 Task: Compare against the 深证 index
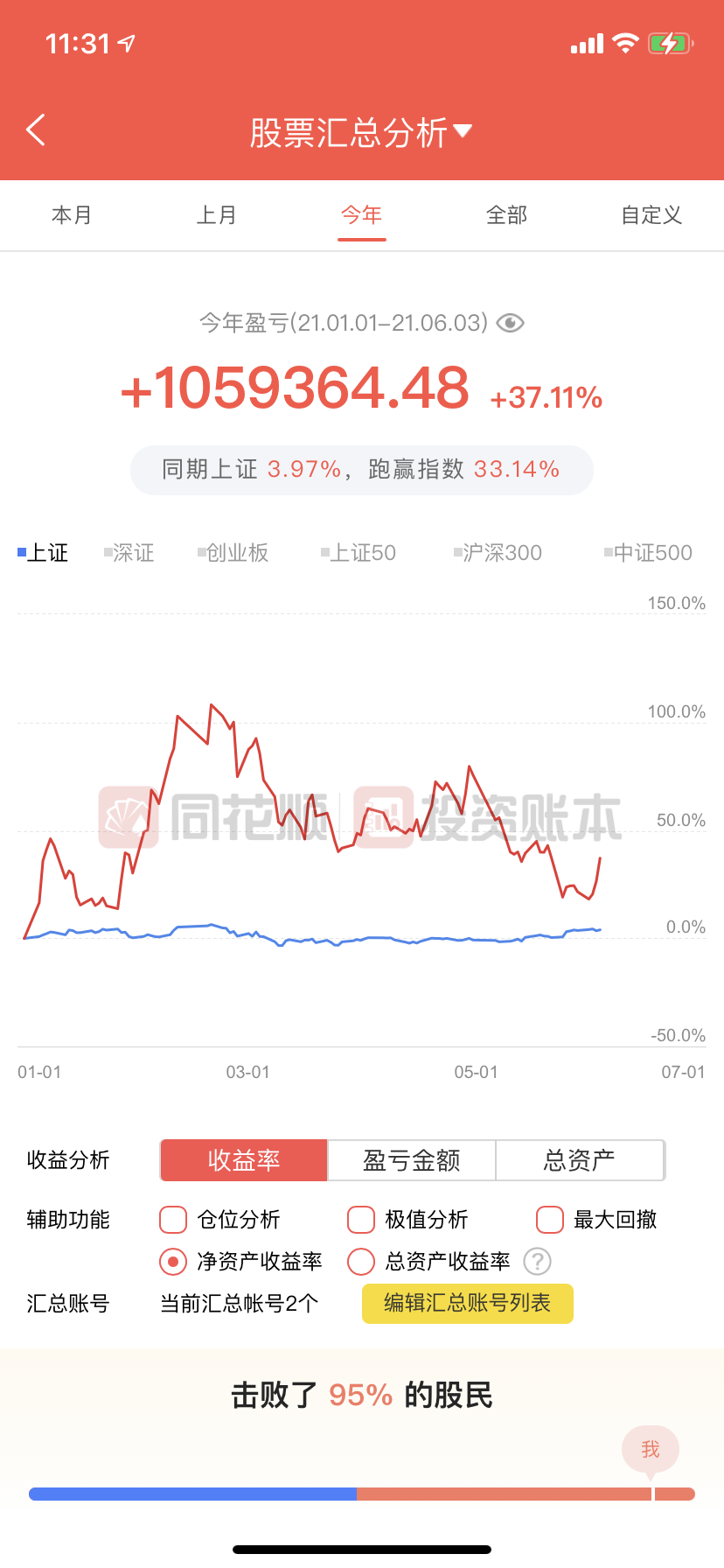point(129,553)
